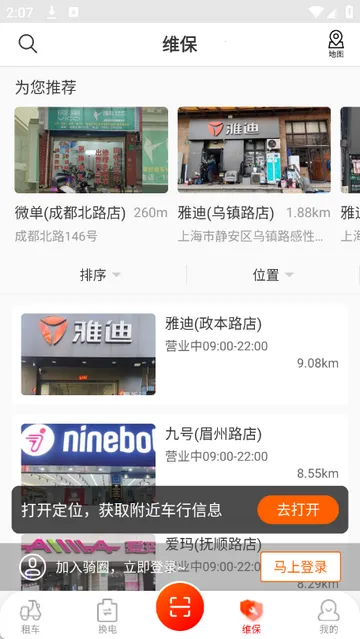Screen dimensions: 360x639
Task: Open the center scan button
Action: point(180,607)
